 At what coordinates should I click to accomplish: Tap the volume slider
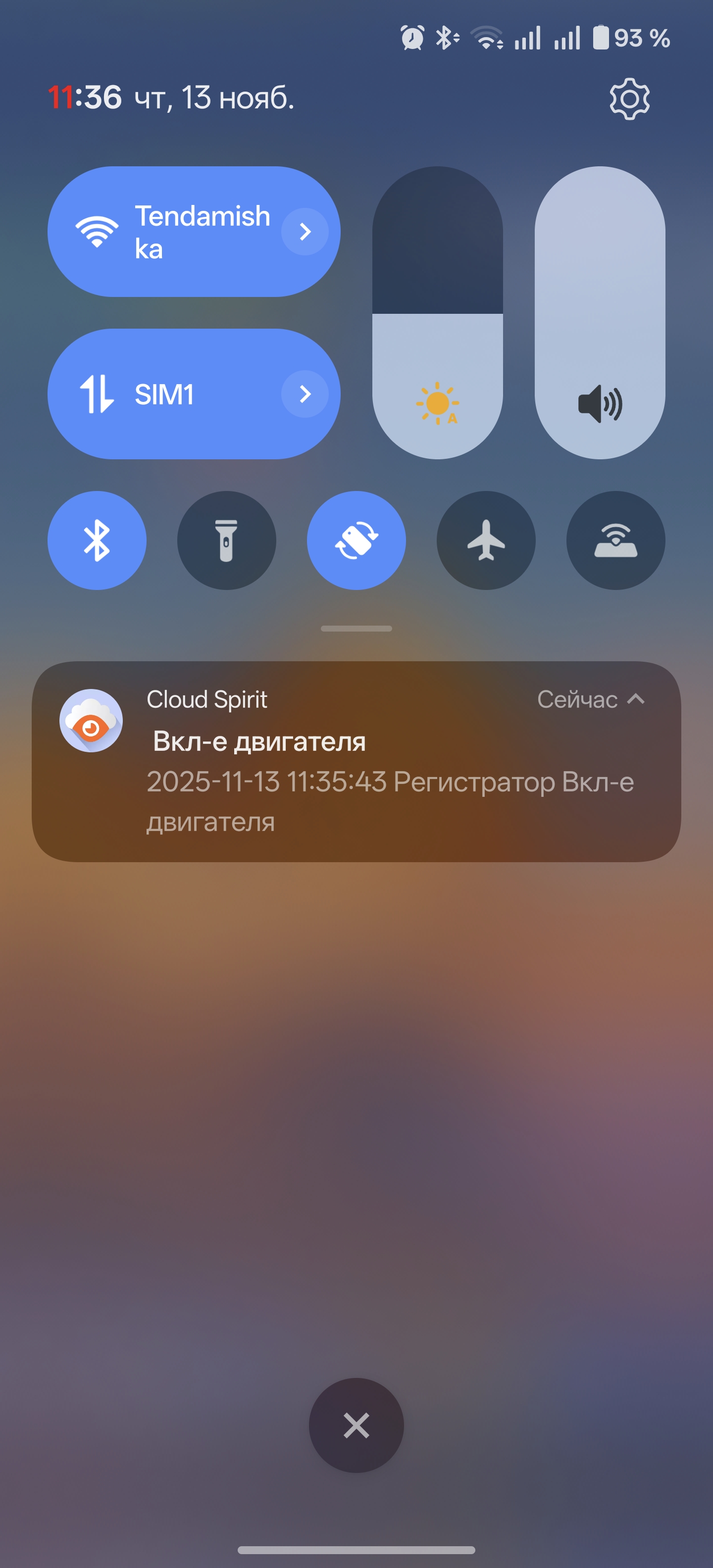pyautogui.click(x=600, y=312)
